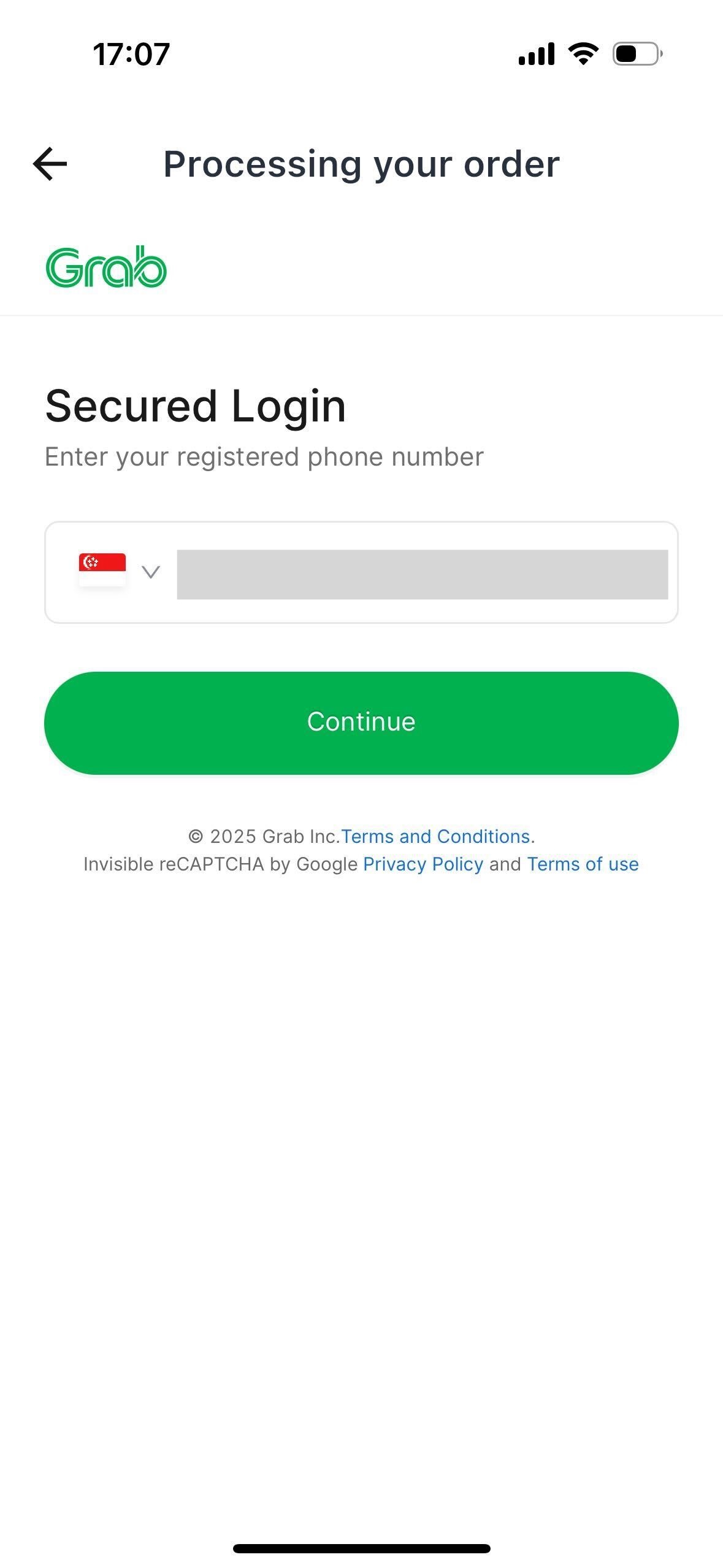Go back using the arrow icon
This screenshot has height=1568, width=723.
pos(50,164)
